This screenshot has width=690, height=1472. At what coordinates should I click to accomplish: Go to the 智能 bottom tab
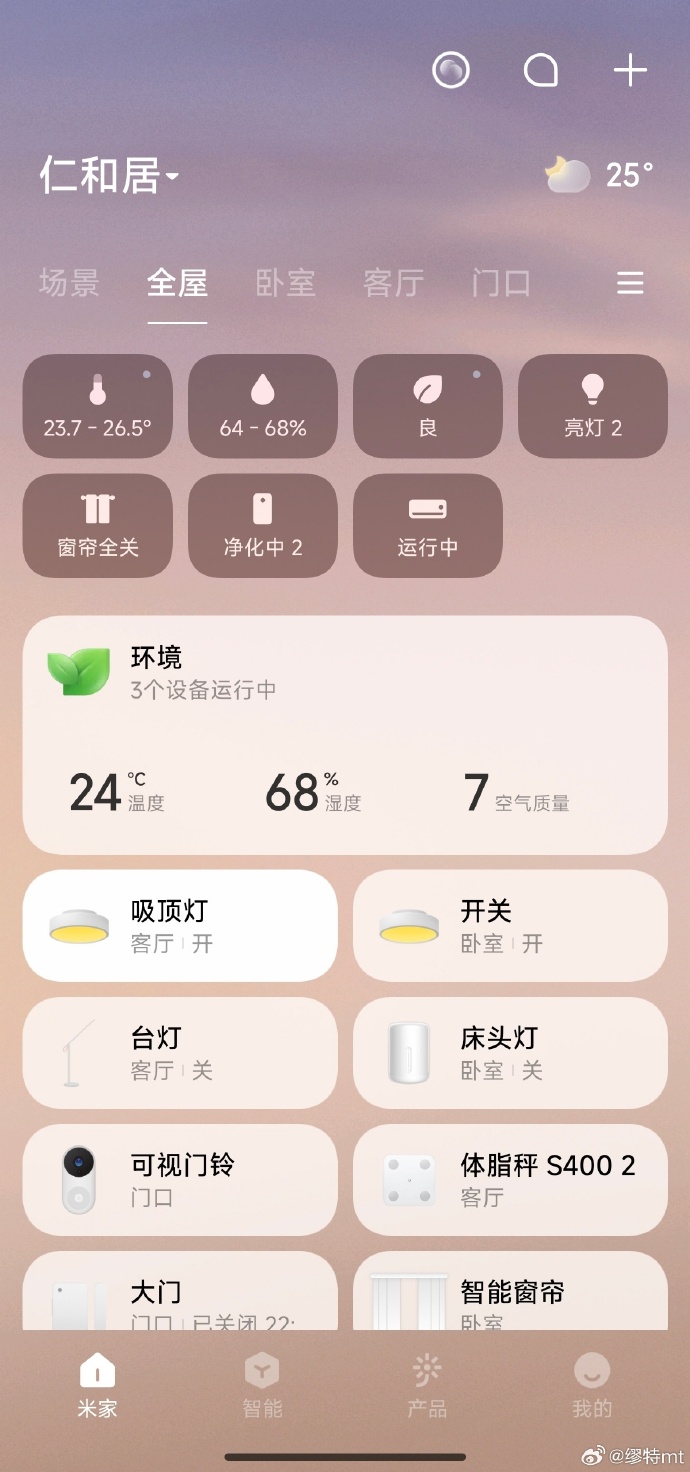pyautogui.click(x=262, y=1386)
